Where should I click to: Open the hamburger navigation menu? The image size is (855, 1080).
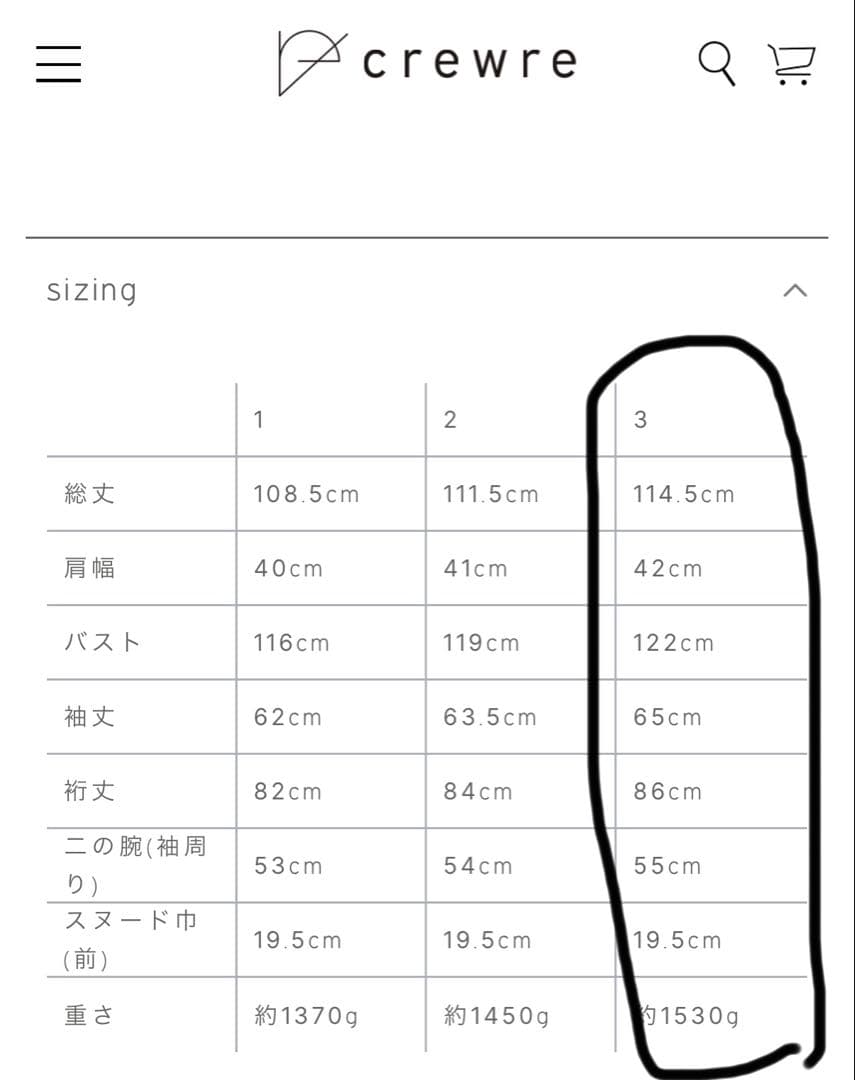point(57,63)
